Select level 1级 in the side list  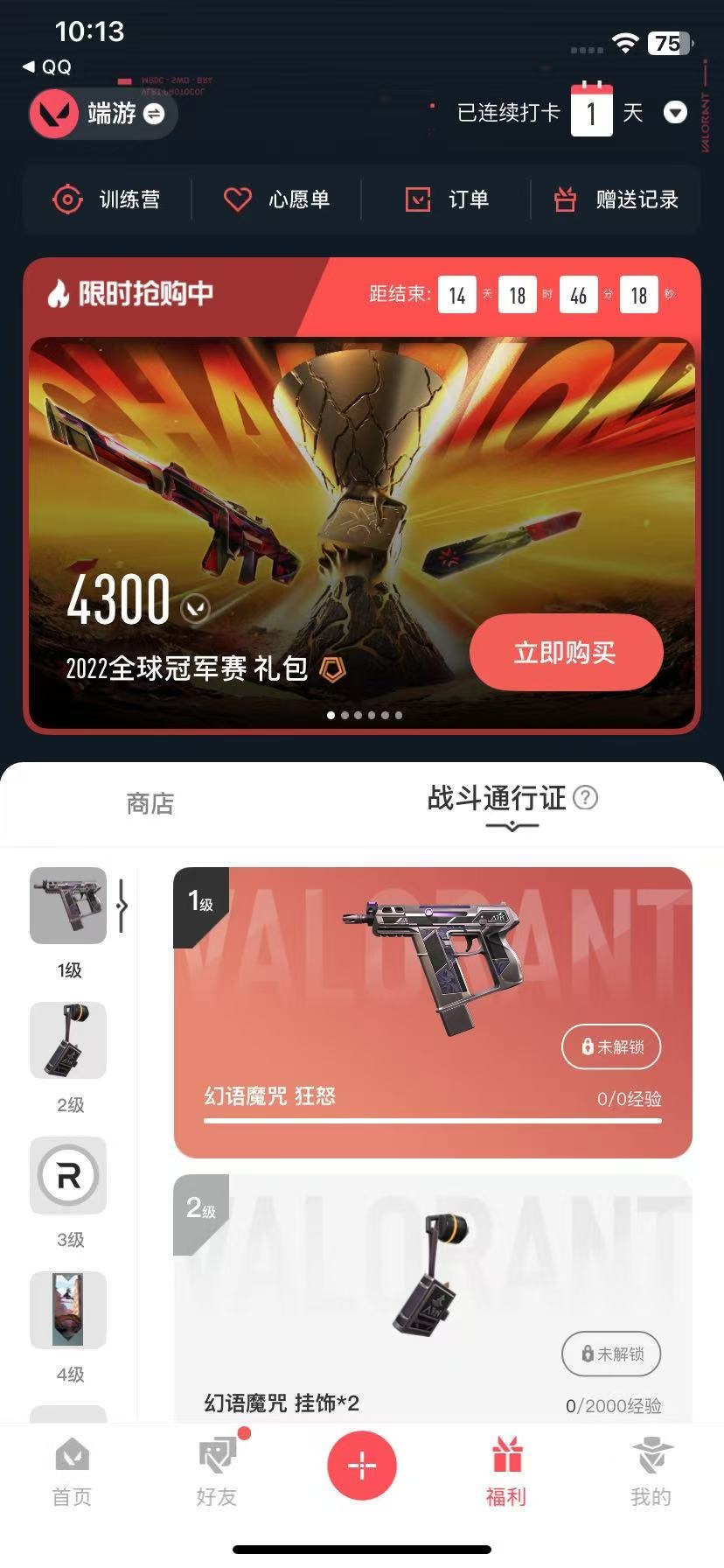68,906
